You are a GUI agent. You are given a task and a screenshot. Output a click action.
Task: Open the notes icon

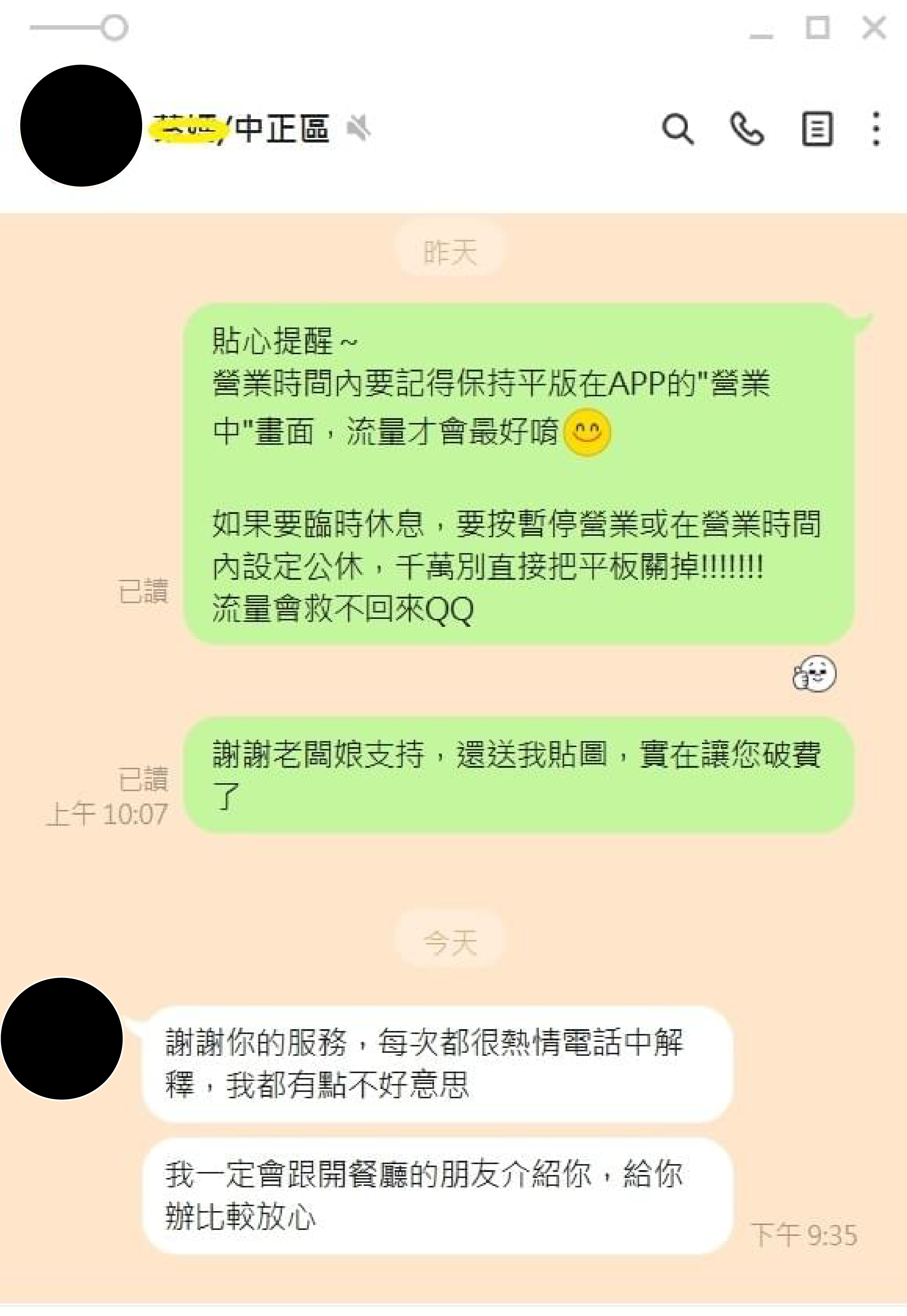(817, 129)
